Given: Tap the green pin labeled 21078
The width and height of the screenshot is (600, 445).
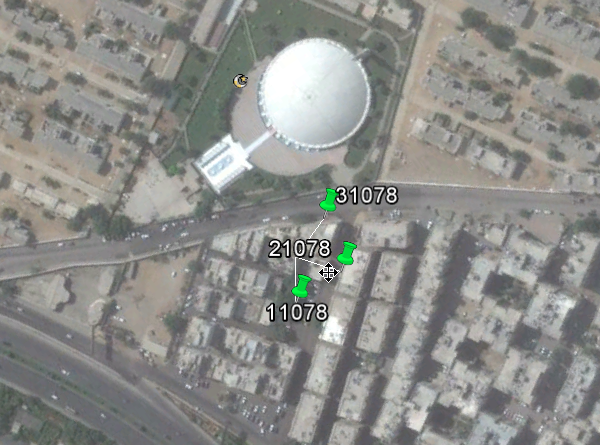Looking at the screenshot, I should (347, 252).
